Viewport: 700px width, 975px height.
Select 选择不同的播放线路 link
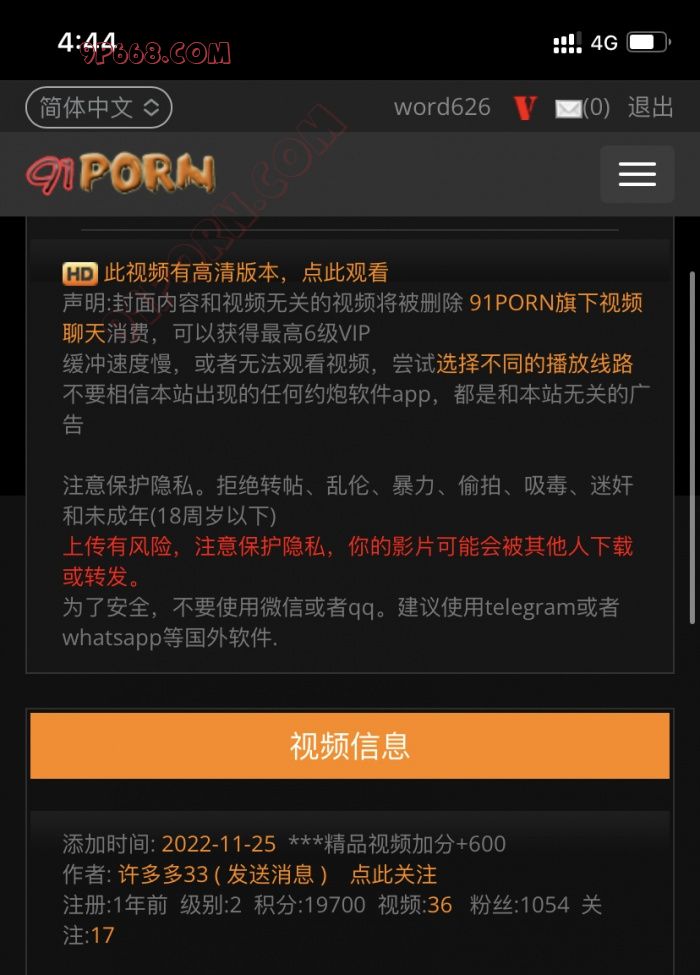[x=535, y=364]
